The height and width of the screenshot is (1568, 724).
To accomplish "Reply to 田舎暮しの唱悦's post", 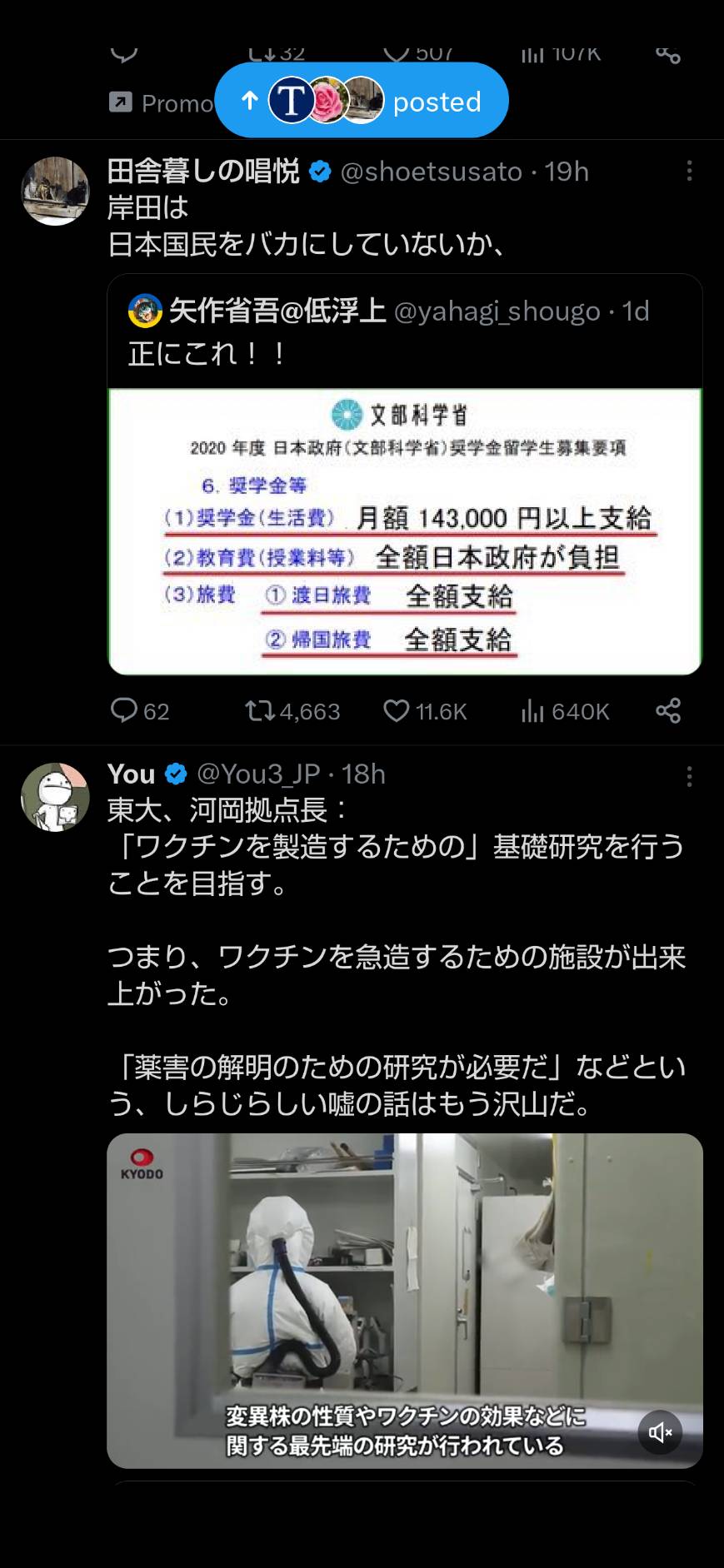I will coord(139,711).
